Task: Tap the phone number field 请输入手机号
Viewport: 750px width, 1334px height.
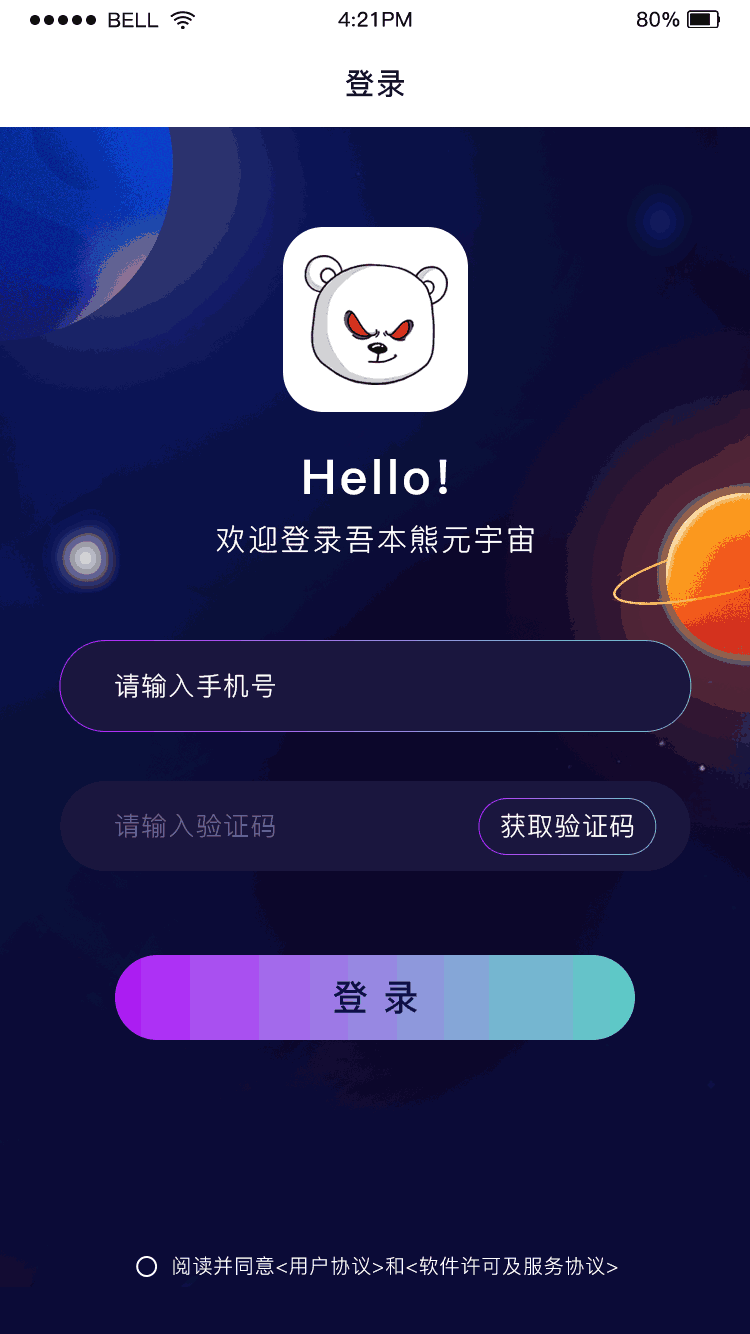Action: pos(375,686)
